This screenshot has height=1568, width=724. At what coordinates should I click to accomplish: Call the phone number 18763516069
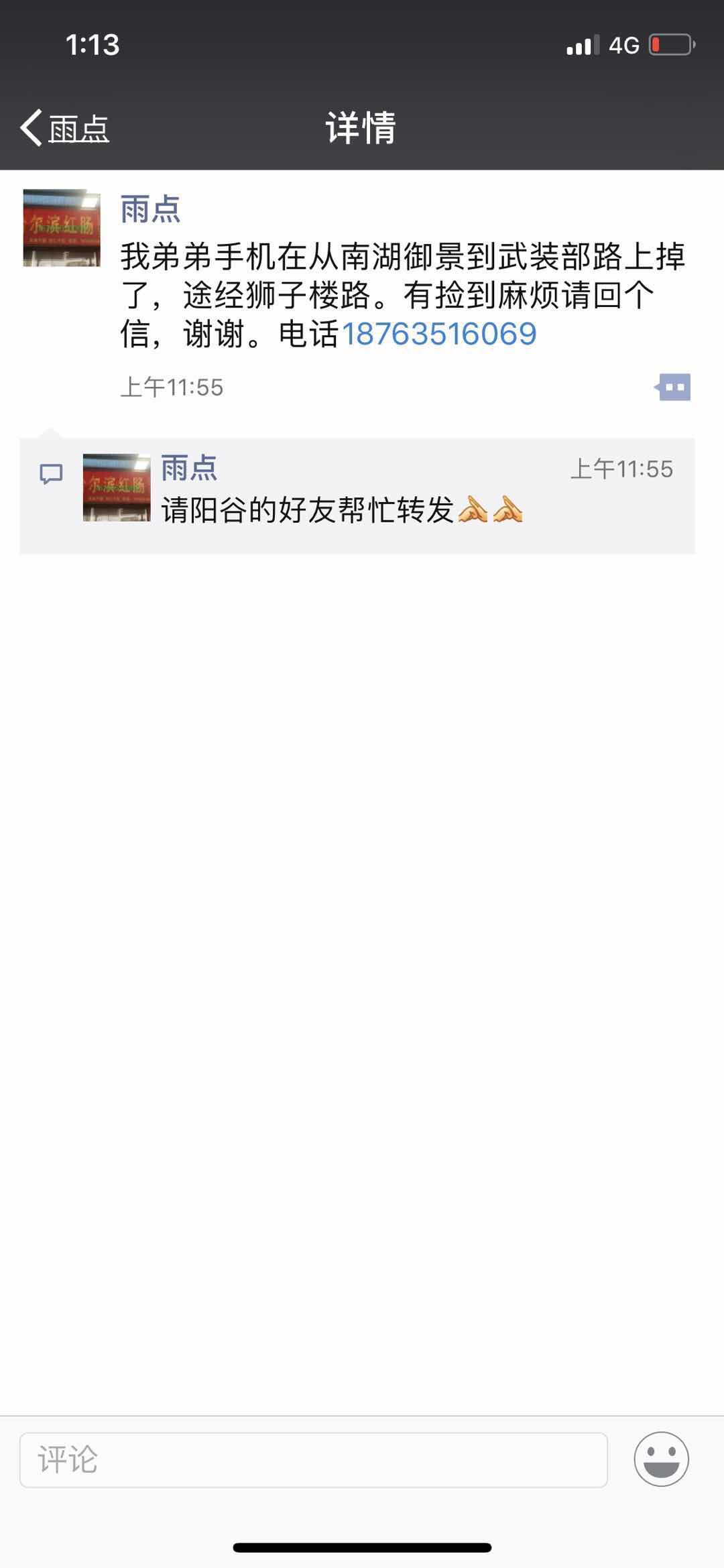click(439, 334)
